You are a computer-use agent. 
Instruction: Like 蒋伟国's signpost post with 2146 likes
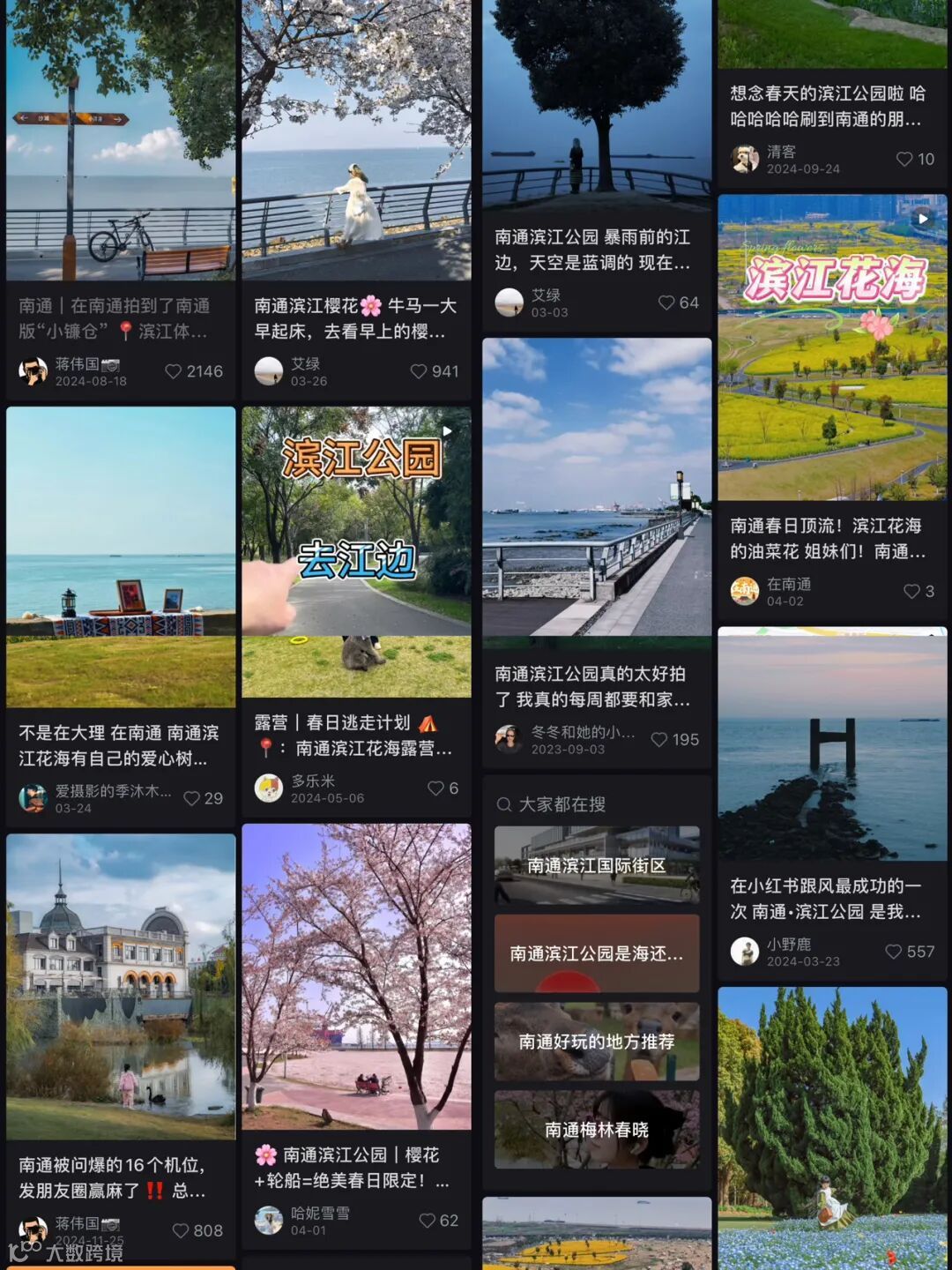click(x=173, y=371)
